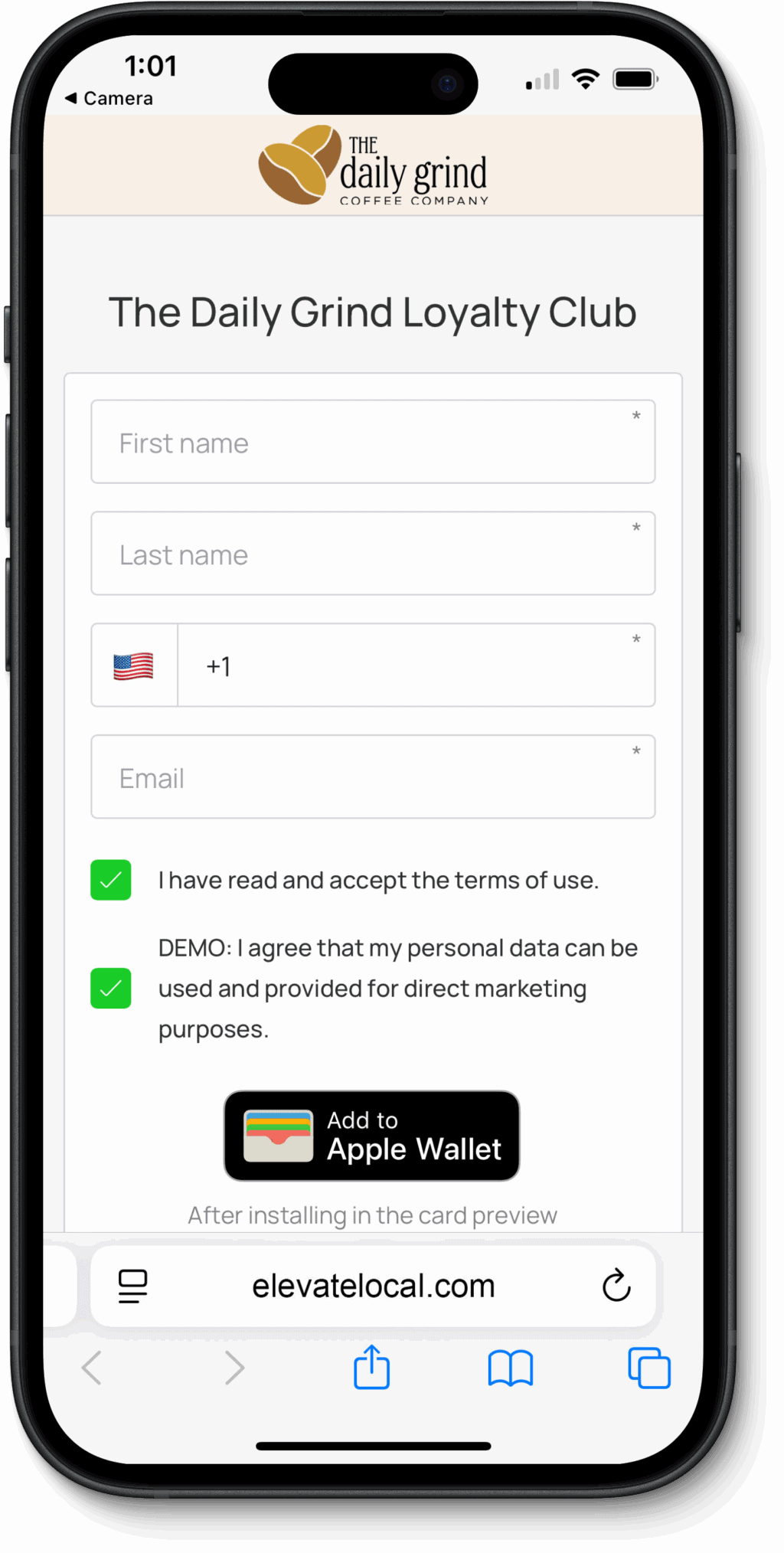Share this page from Safari toolbar

(x=372, y=1368)
